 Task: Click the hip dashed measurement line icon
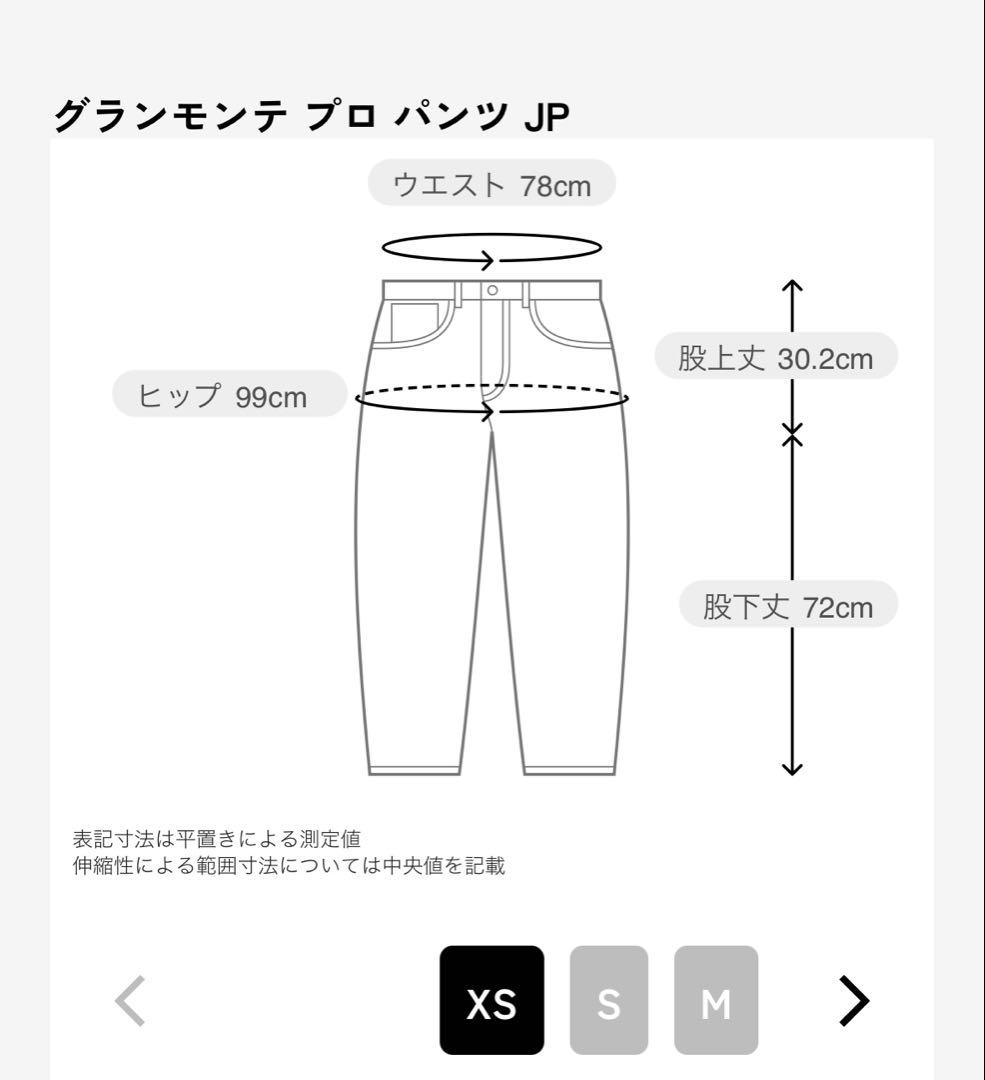[x=492, y=390]
